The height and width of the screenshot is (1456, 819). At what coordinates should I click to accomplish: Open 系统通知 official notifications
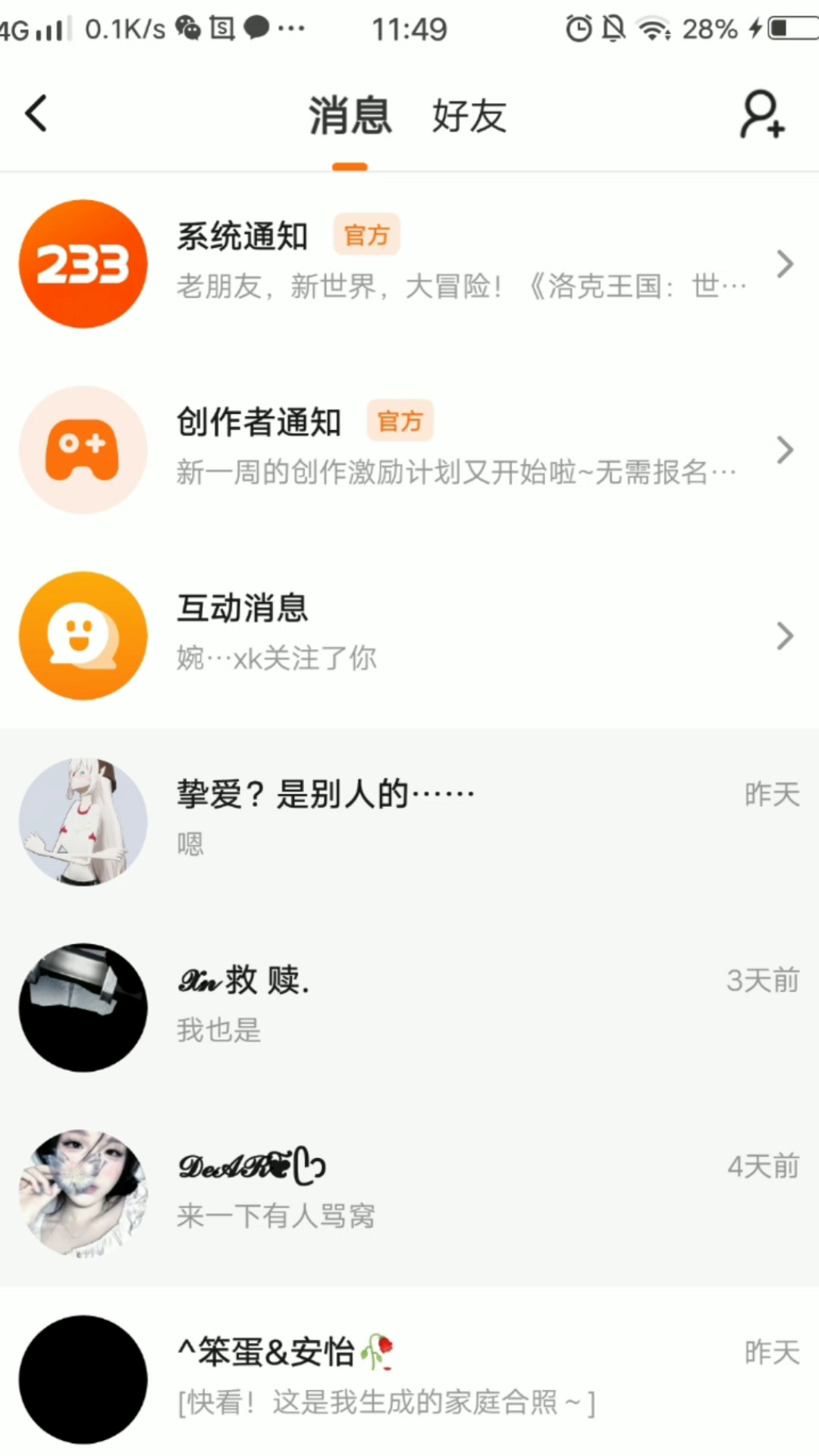[409, 263]
